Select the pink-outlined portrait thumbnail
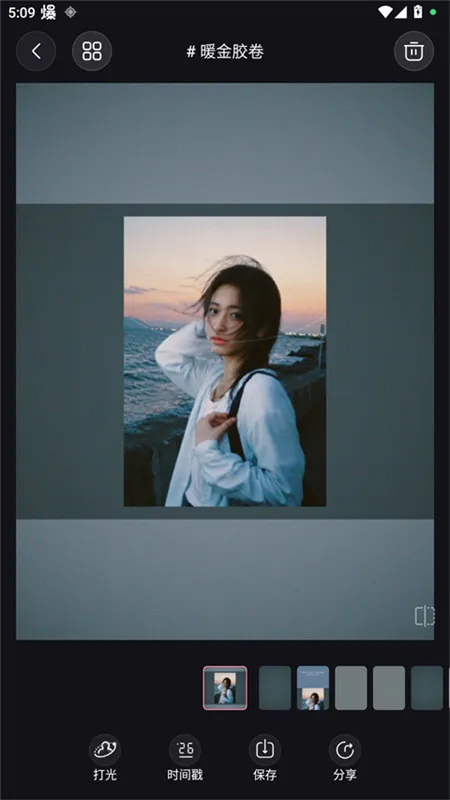Viewport: 450px width, 800px height. [x=225, y=688]
